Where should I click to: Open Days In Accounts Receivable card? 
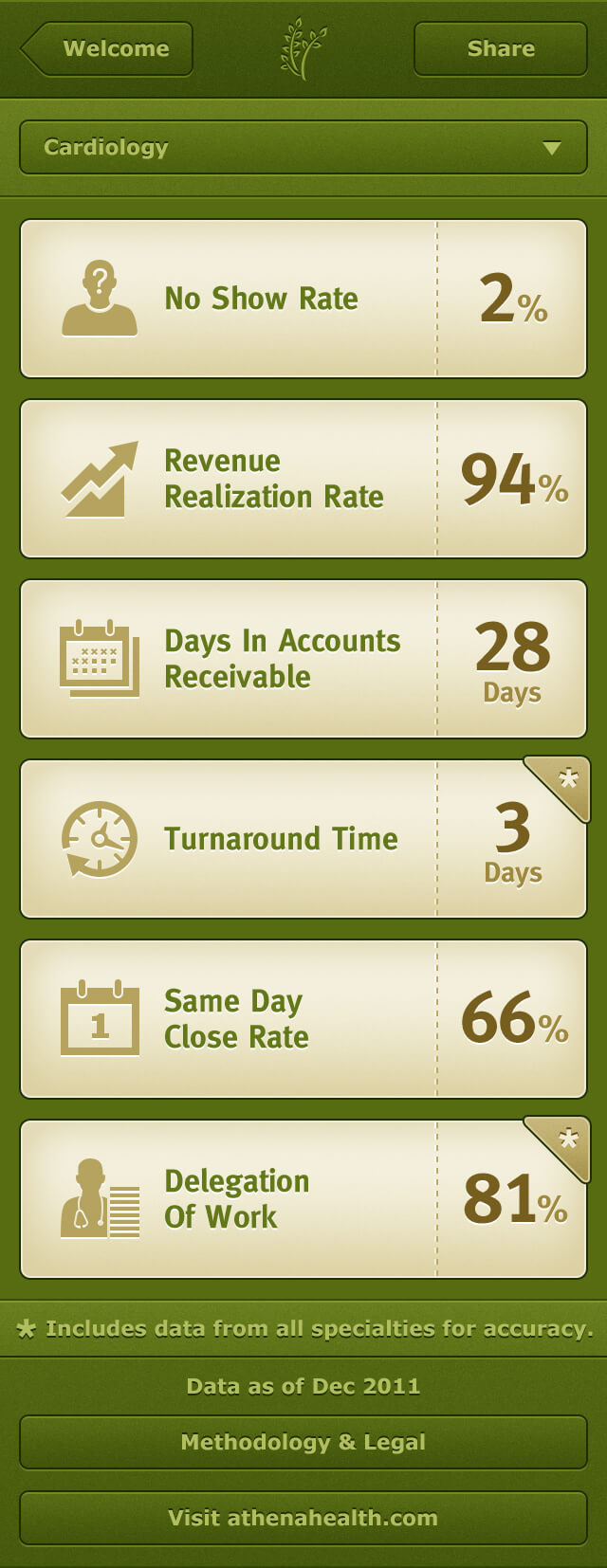[303, 659]
